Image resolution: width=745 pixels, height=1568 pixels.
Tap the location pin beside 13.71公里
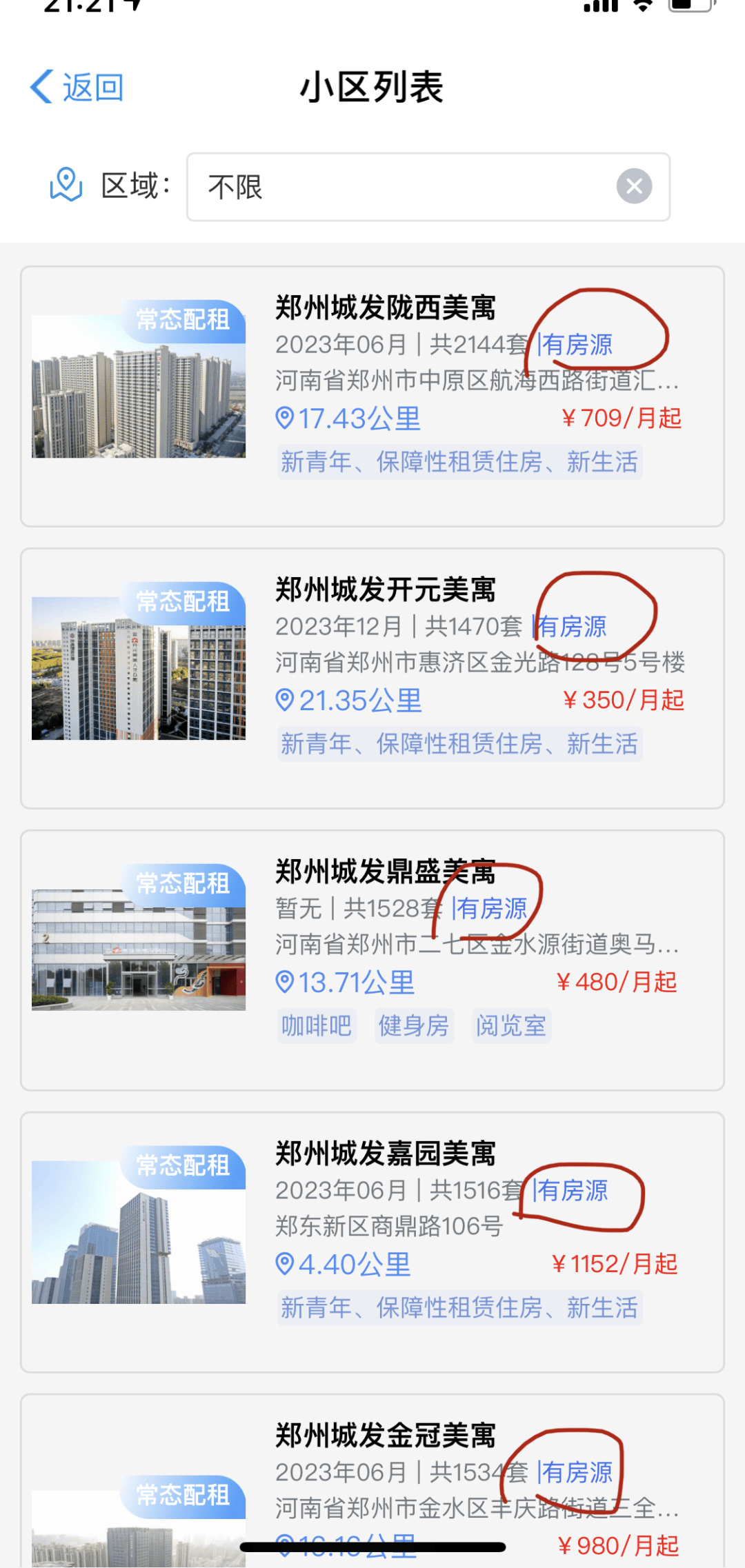pyautogui.click(x=285, y=982)
